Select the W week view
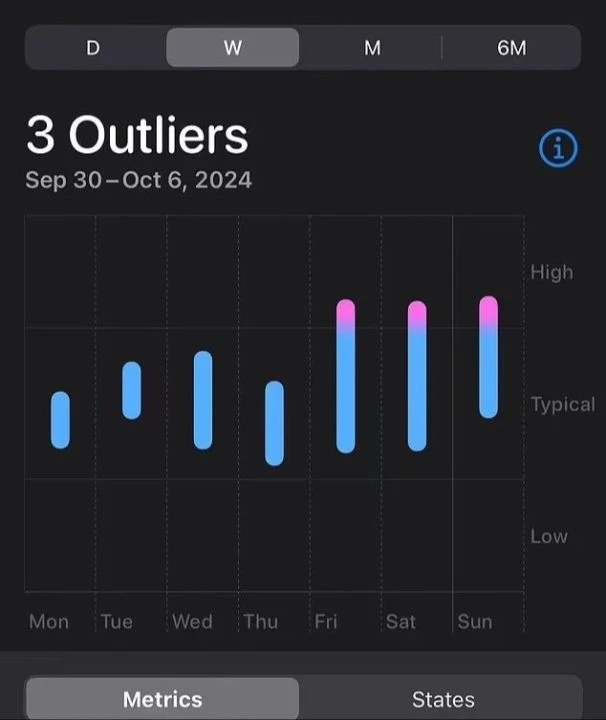The height and width of the screenshot is (720, 606). pyautogui.click(x=232, y=48)
